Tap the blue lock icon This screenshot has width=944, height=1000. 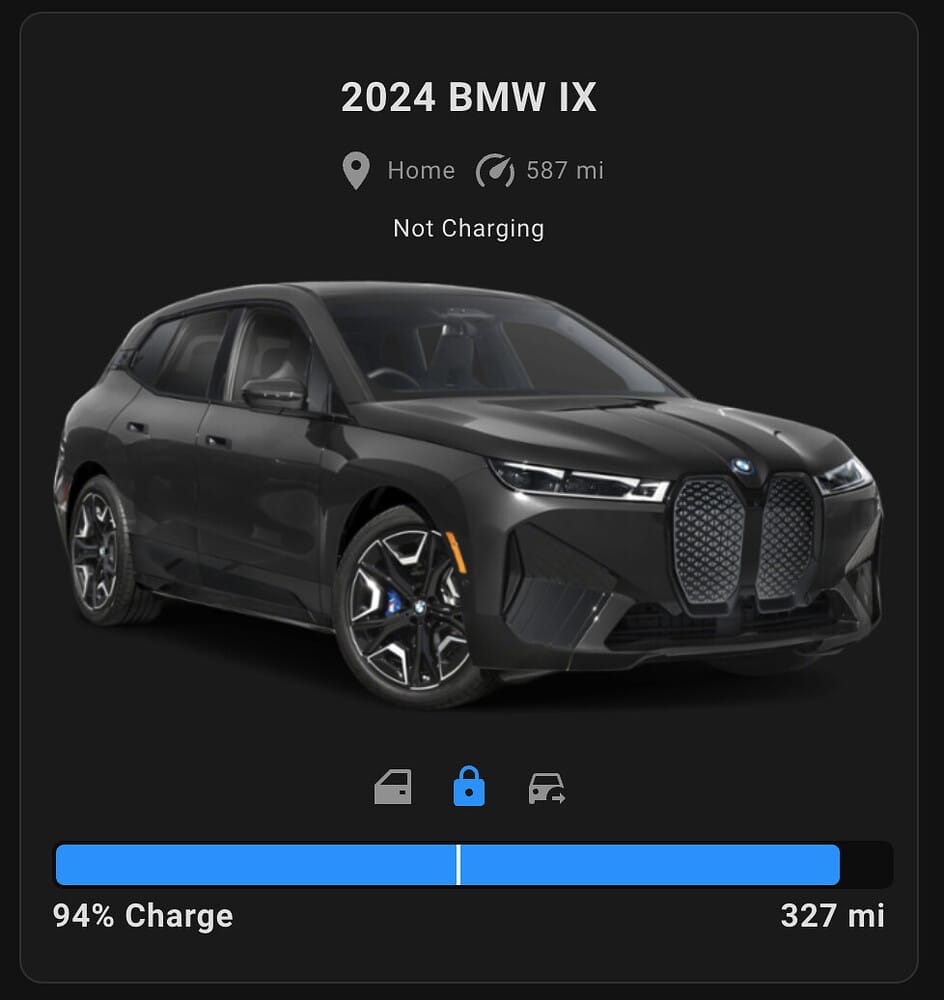(469, 787)
